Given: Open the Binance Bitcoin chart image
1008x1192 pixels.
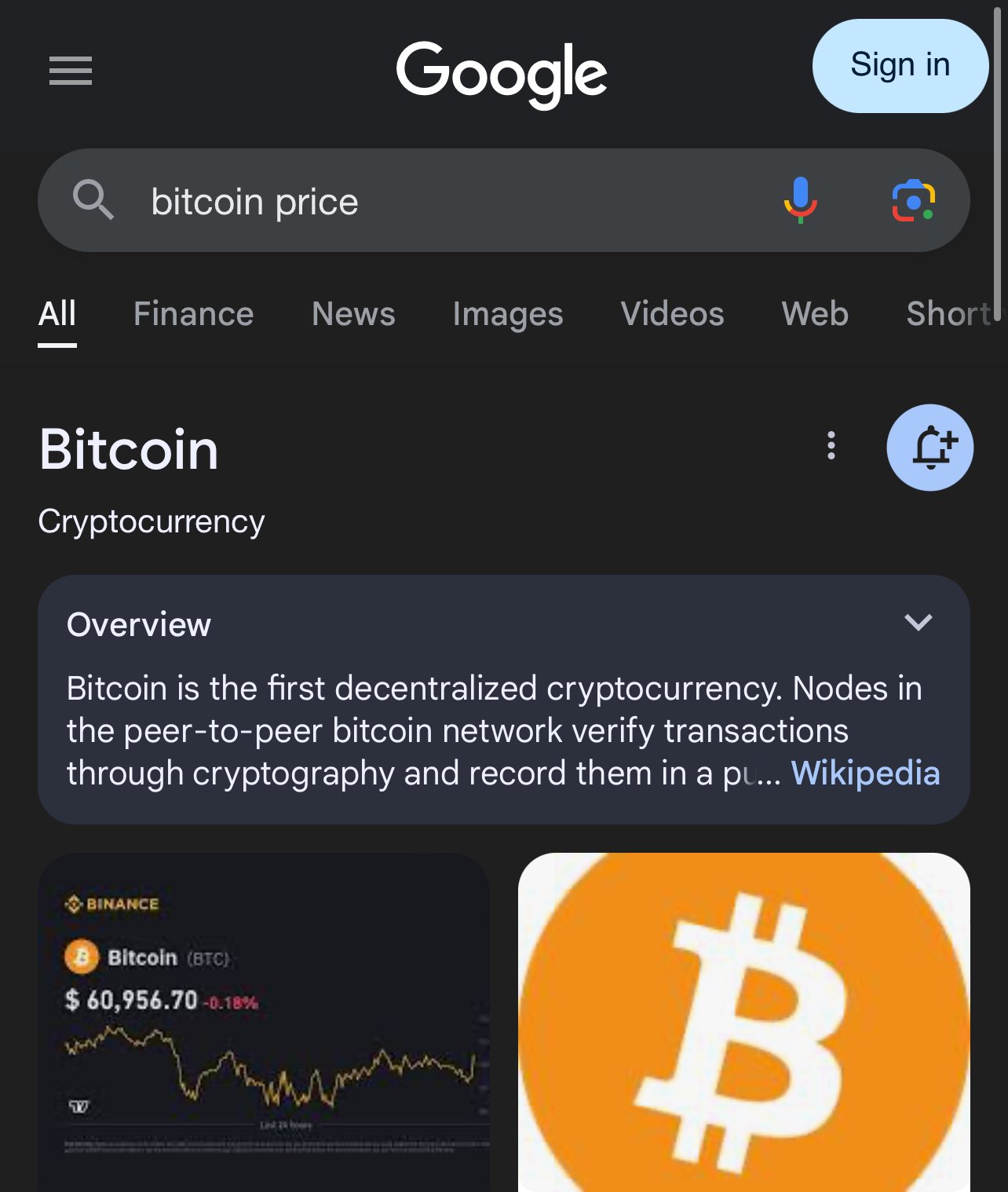Looking at the screenshot, I should coord(264,1021).
